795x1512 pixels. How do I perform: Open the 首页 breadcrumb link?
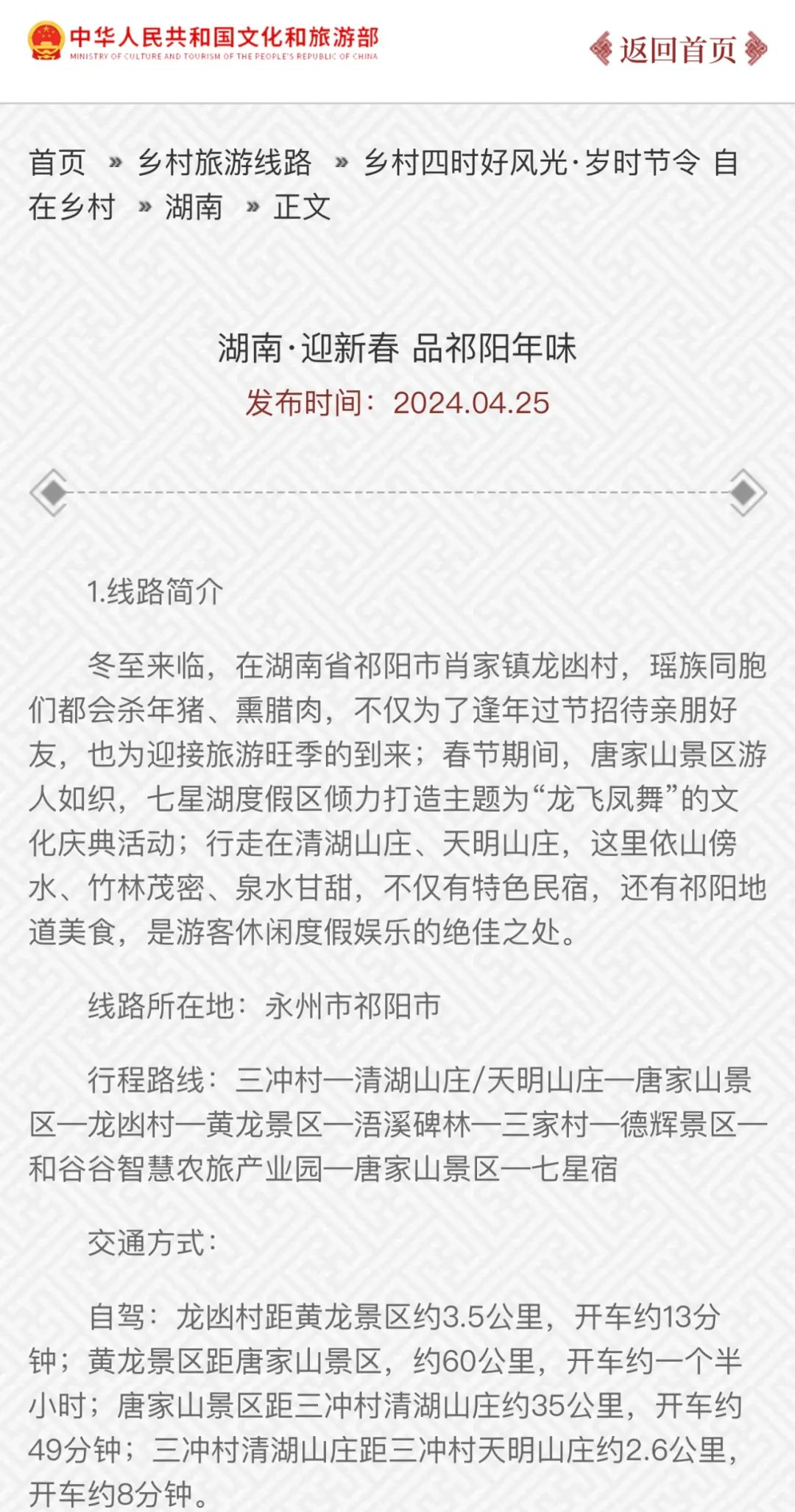coord(57,163)
